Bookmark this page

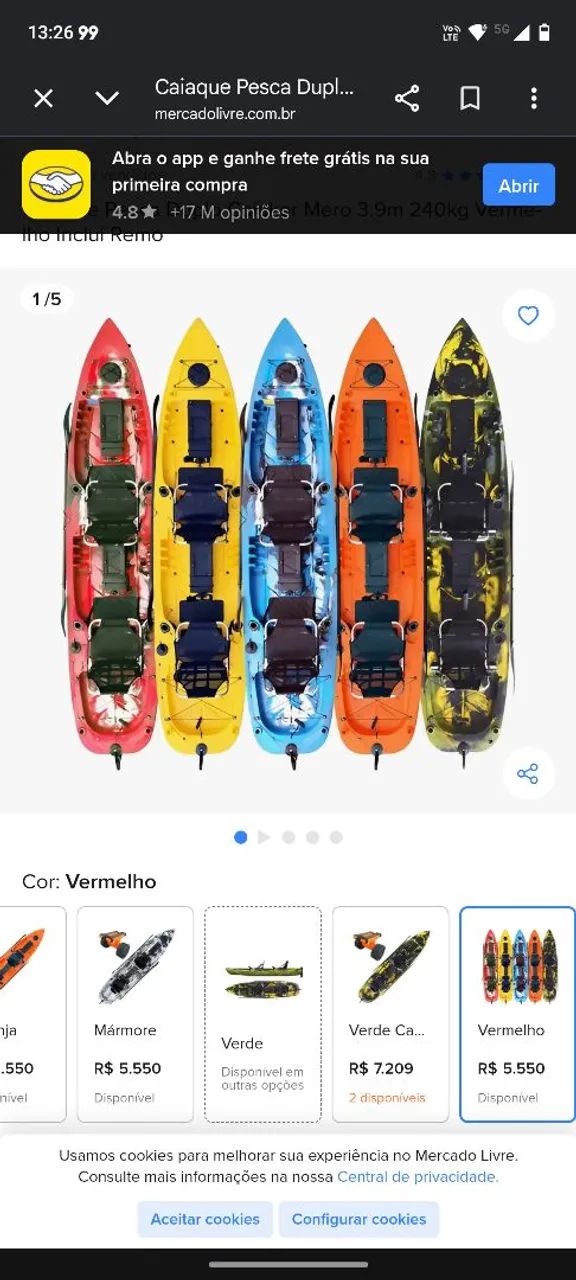pos(470,98)
